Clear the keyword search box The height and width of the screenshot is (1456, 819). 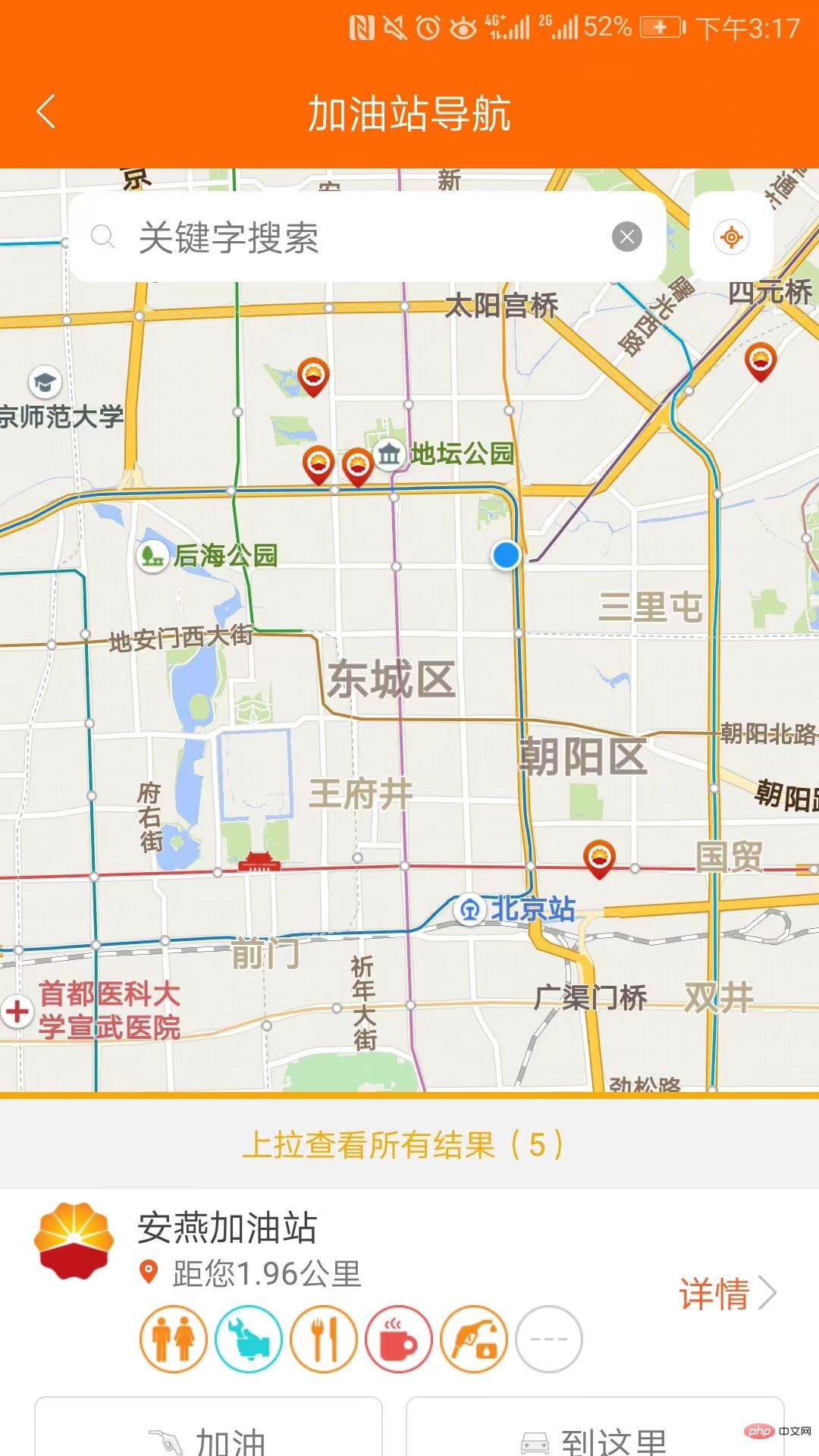(x=626, y=237)
